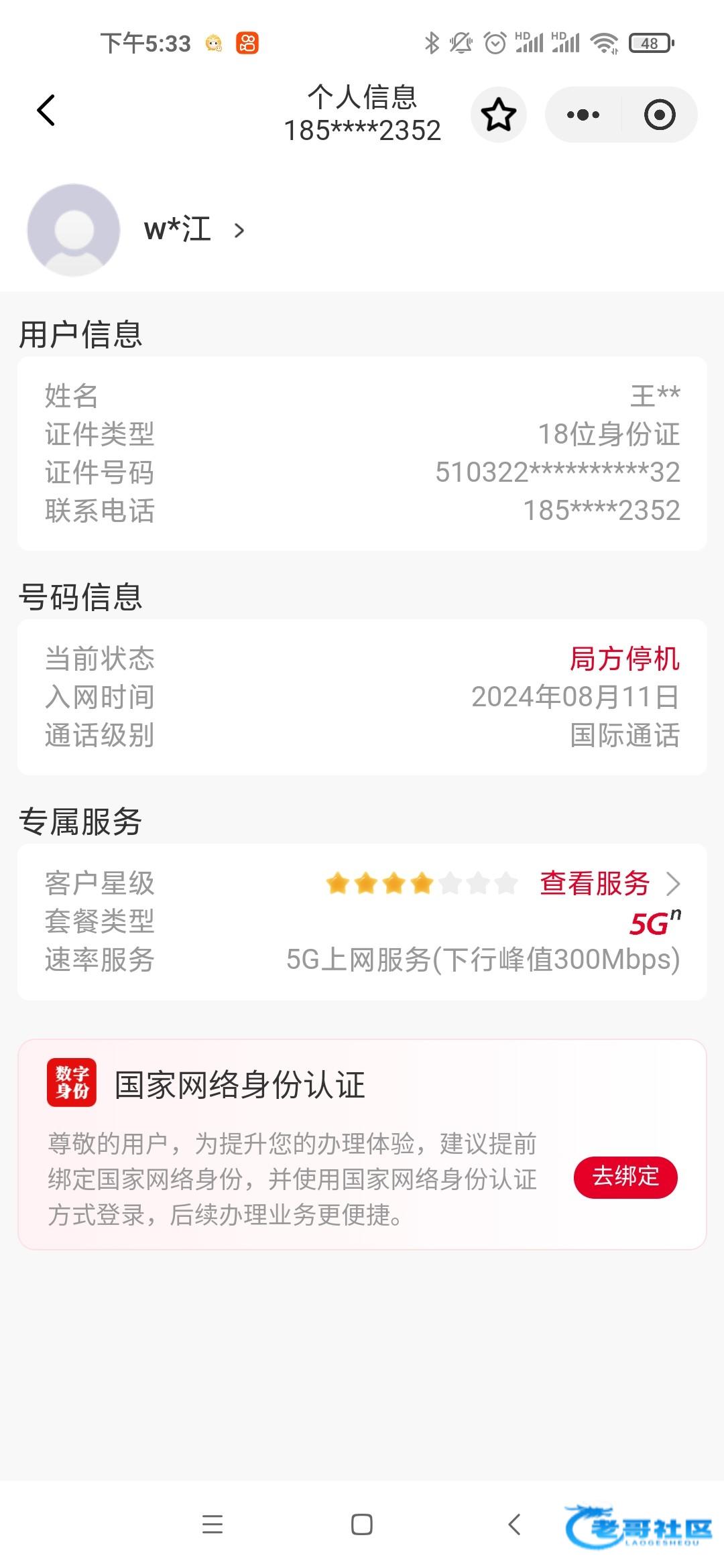The image size is (724, 1568).
Task: Open the three-dot more menu
Action: pyautogui.click(x=583, y=115)
